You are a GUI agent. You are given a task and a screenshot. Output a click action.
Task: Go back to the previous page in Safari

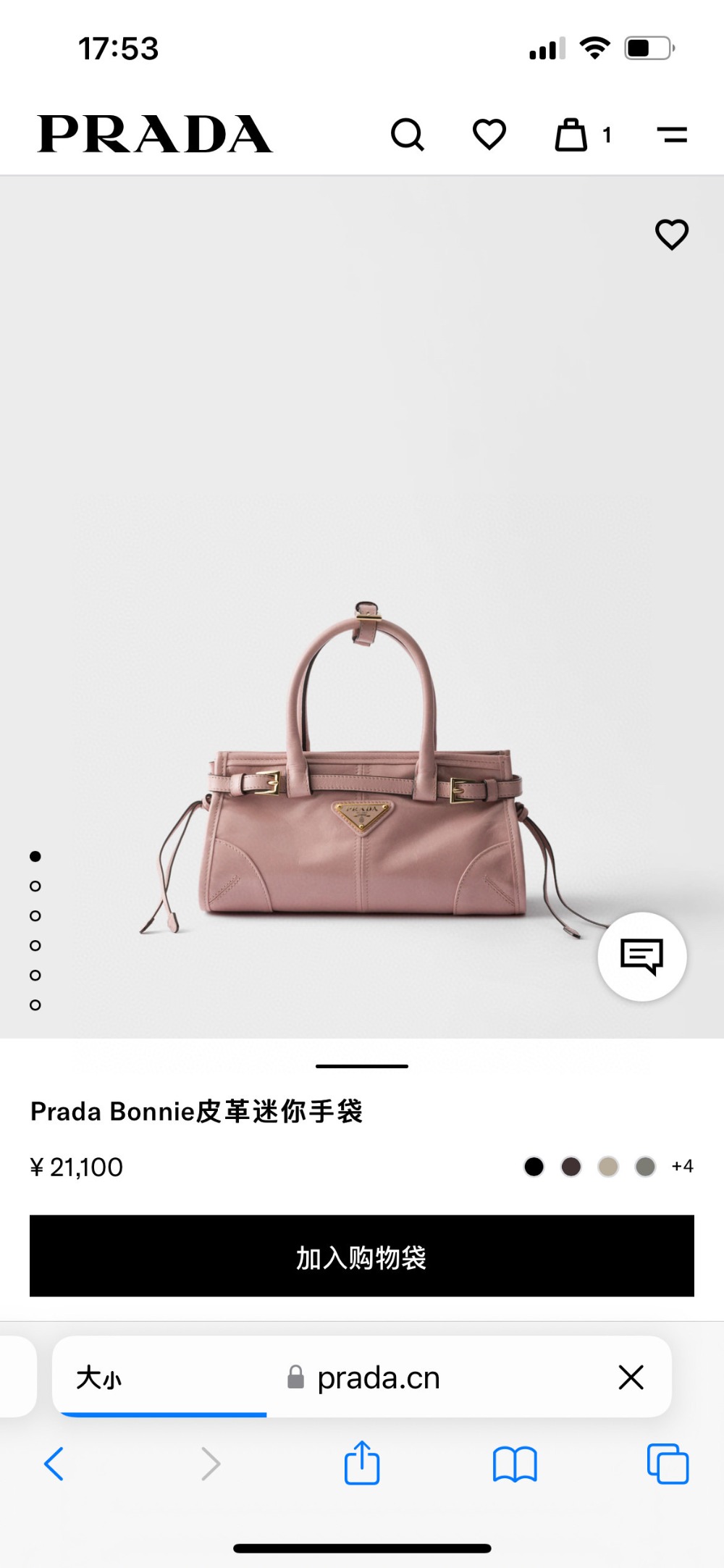[54, 1464]
